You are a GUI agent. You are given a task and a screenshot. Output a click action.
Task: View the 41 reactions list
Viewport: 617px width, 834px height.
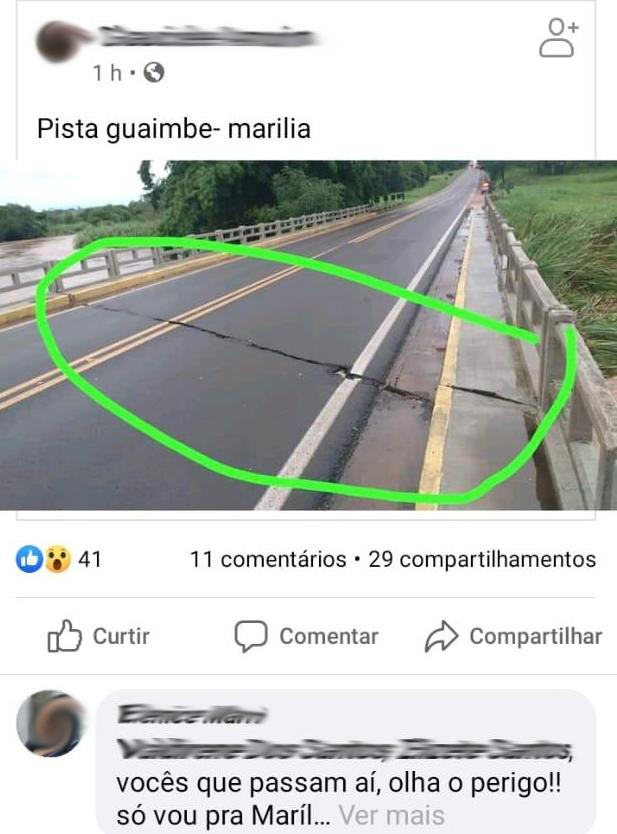59,559
